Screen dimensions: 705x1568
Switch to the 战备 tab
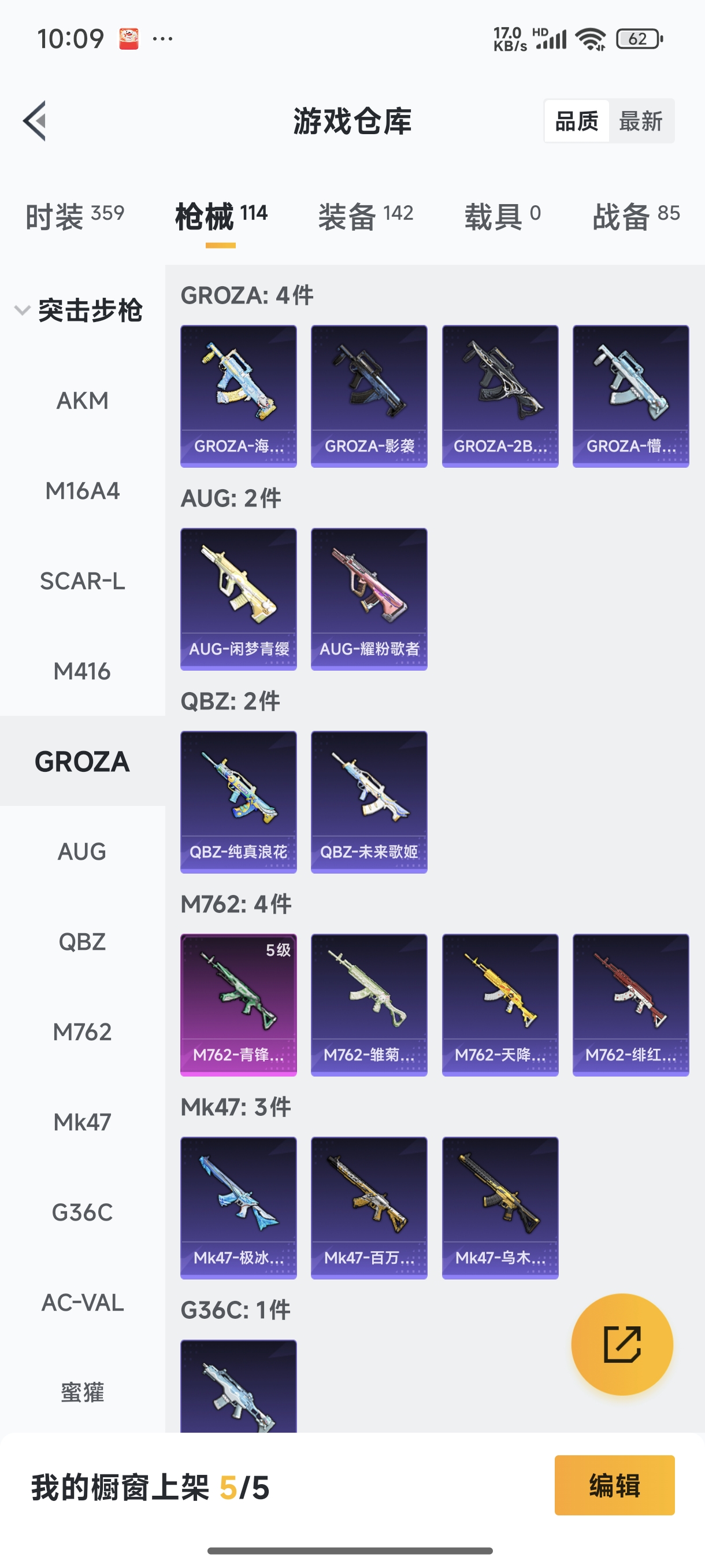(636, 216)
